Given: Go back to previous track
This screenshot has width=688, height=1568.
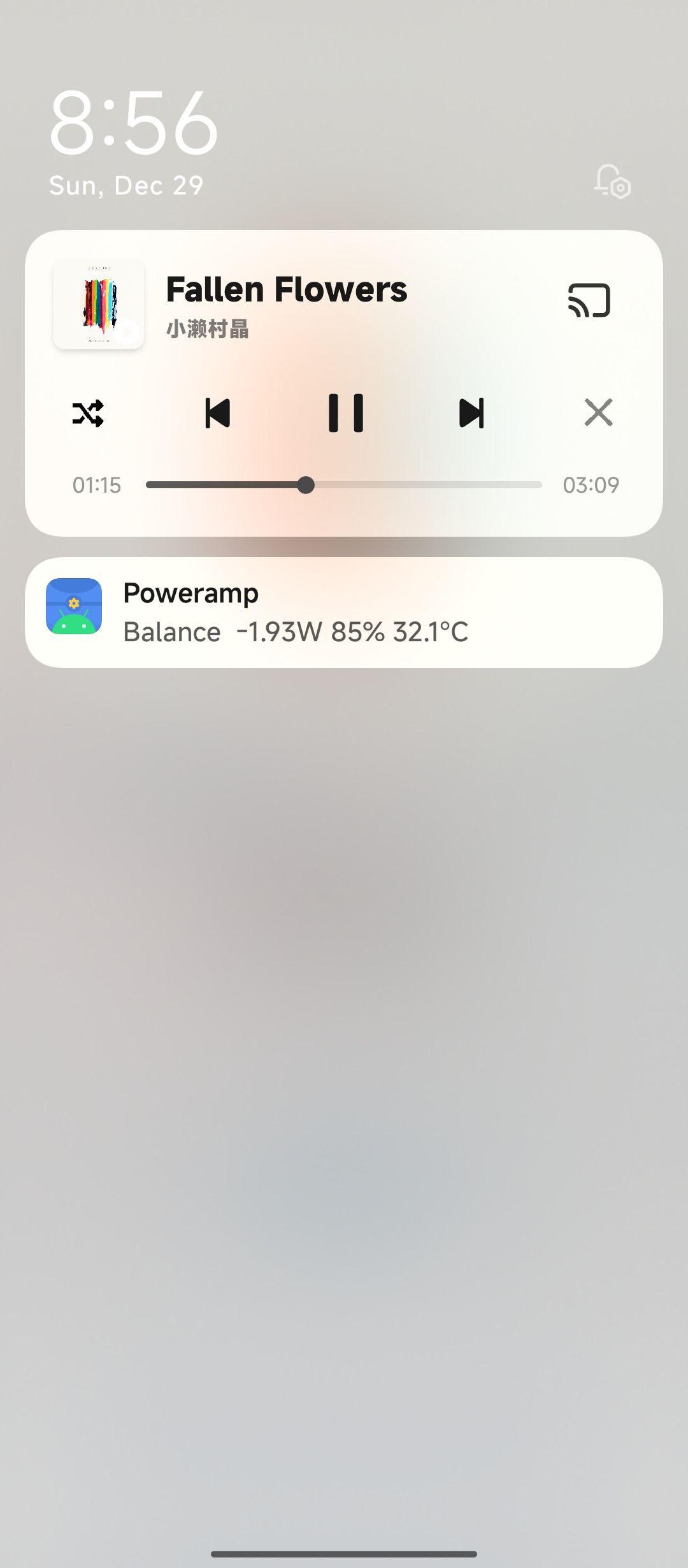Looking at the screenshot, I should (218, 413).
